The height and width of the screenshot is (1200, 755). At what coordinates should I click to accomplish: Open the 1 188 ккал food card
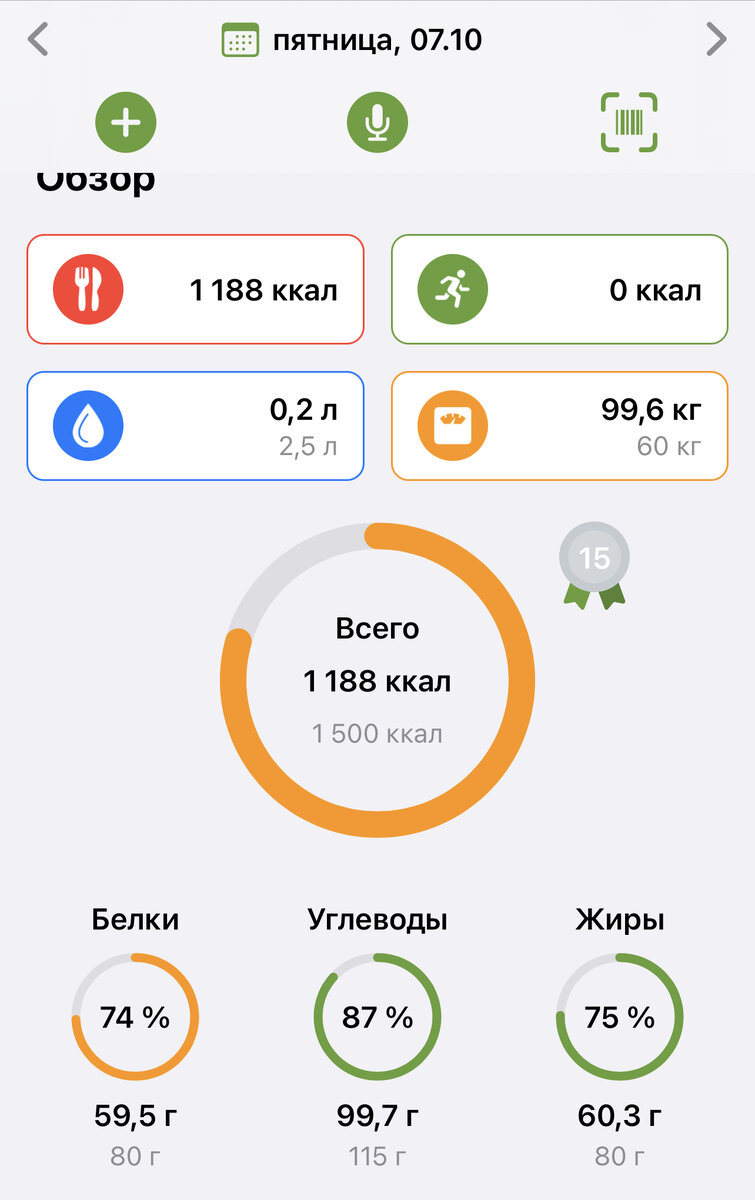pos(195,289)
